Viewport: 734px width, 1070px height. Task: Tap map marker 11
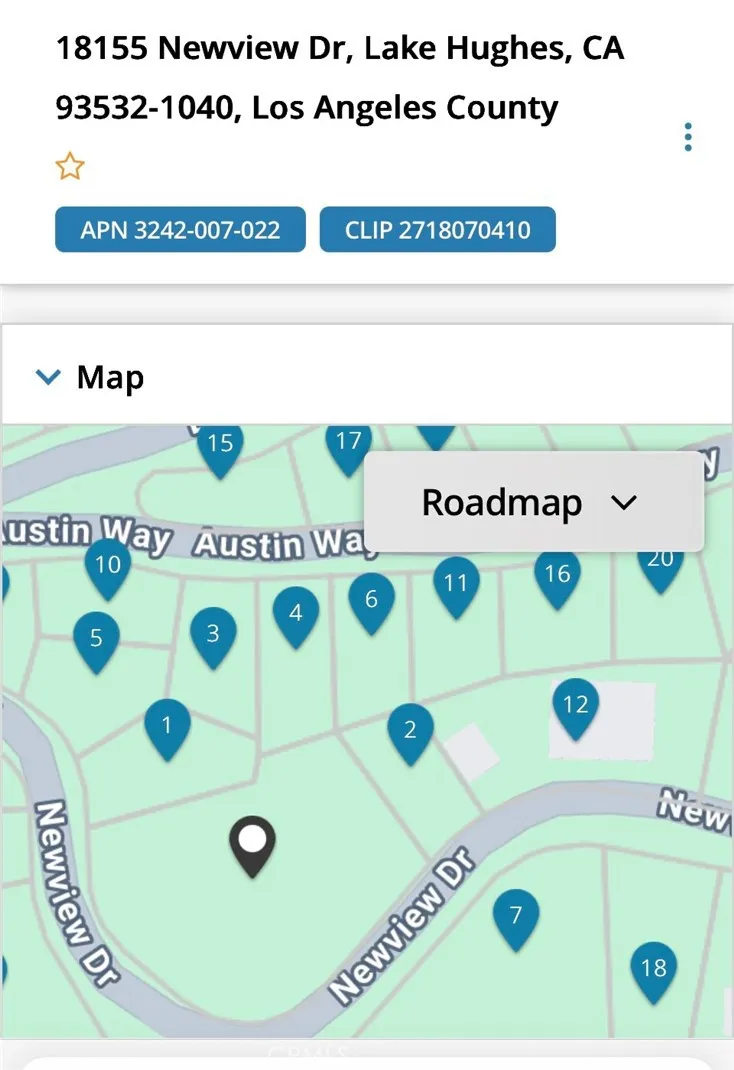pos(456,584)
